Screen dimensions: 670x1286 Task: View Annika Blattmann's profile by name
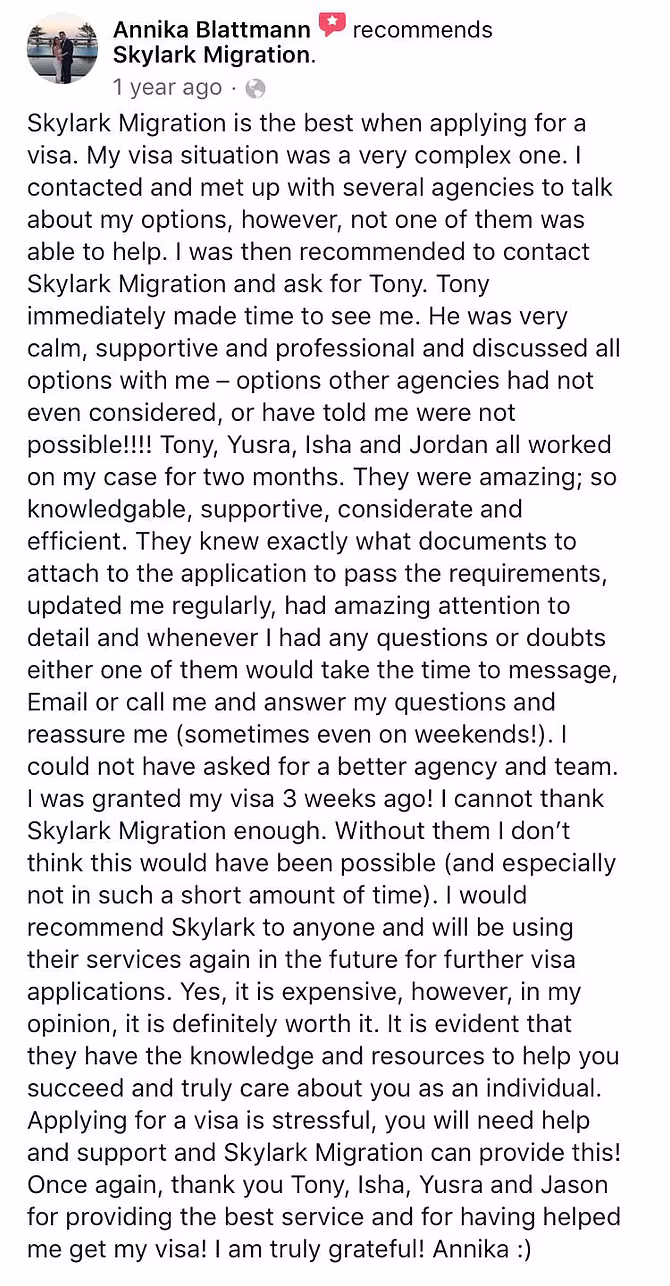pos(212,30)
